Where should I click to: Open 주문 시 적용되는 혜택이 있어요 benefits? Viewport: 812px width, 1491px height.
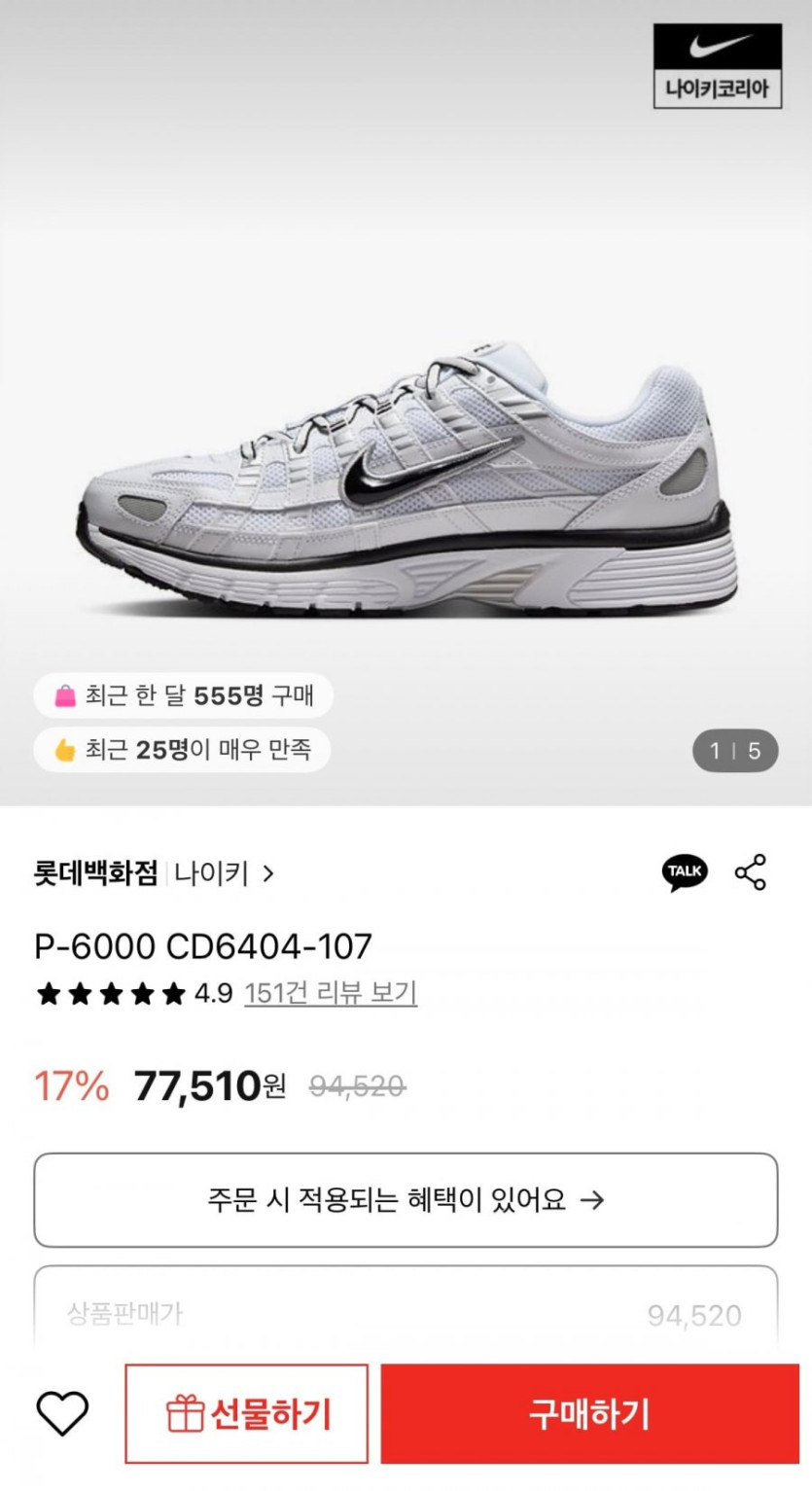coord(406,1199)
